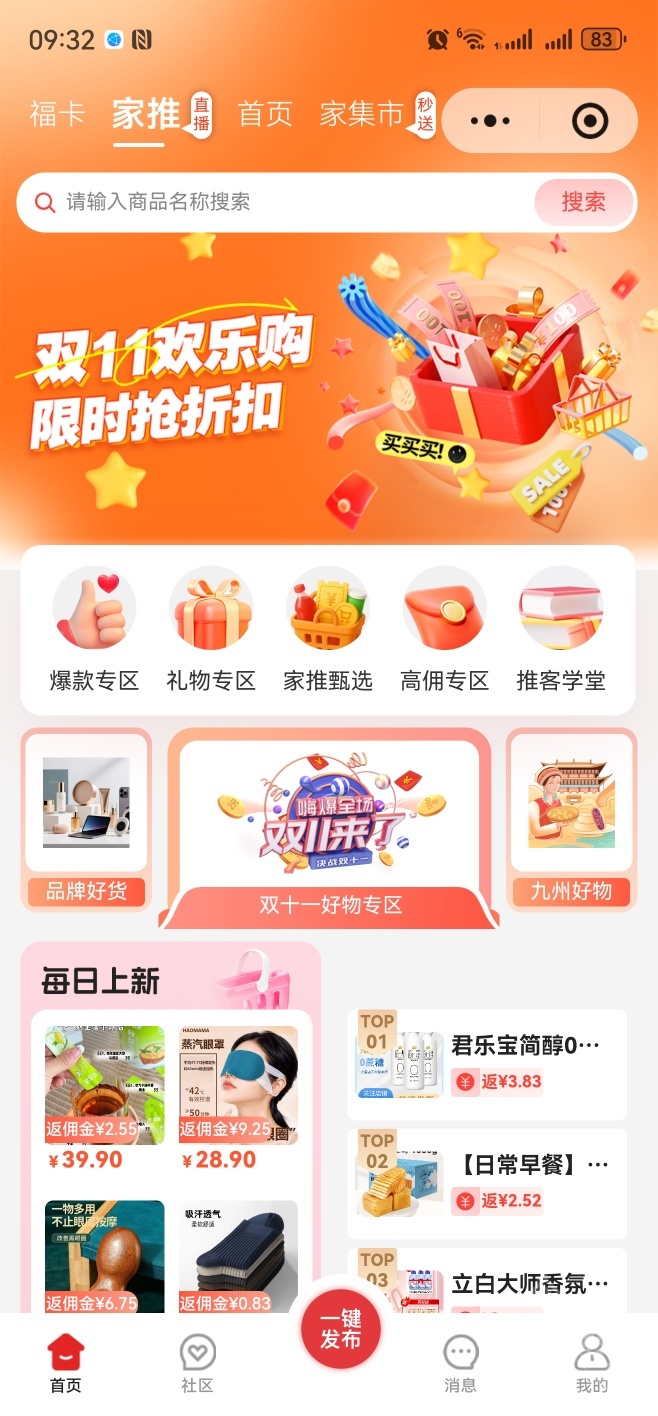
Task: Open the 双11欢乐购 promotional banner
Action: click(328, 385)
